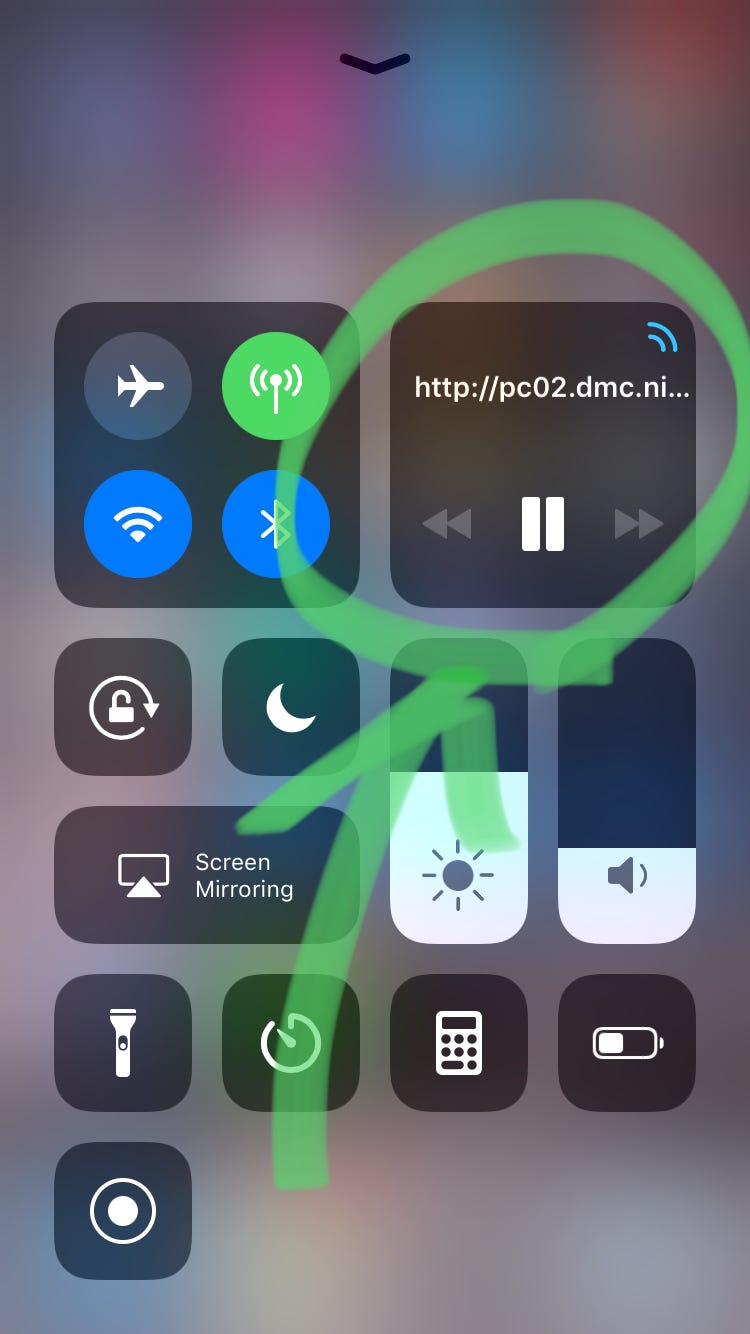The height and width of the screenshot is (1334, 750).
Task: Open the Timer
Action: 291,1043
